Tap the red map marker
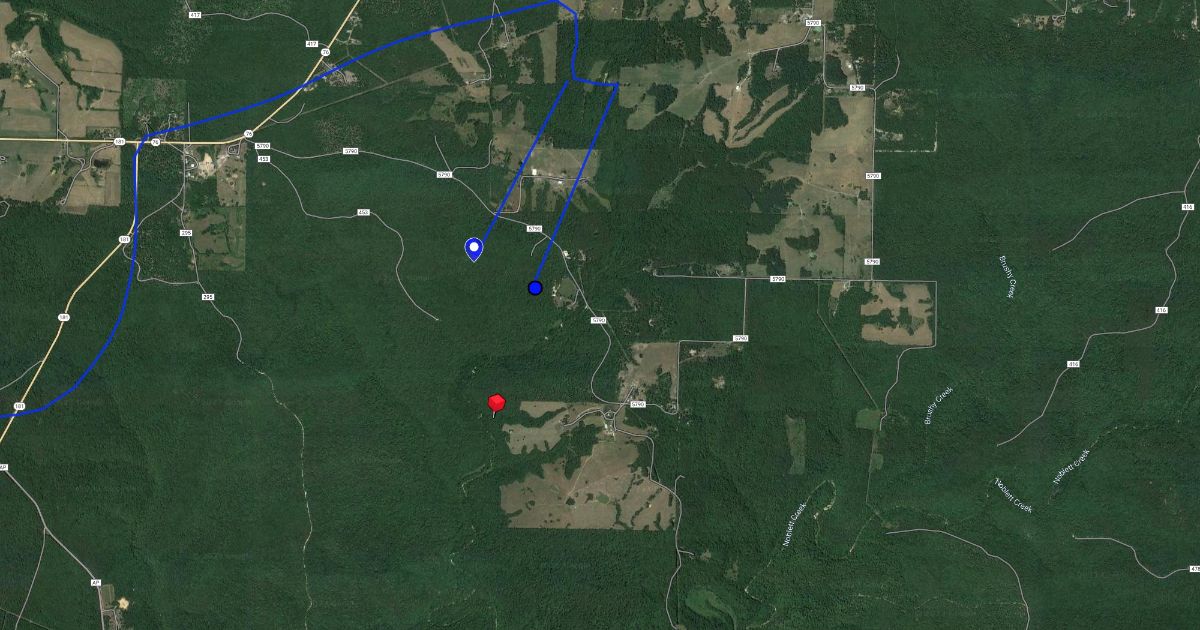The height and width of the screenshot is (630, 1200). coord(495,403)
